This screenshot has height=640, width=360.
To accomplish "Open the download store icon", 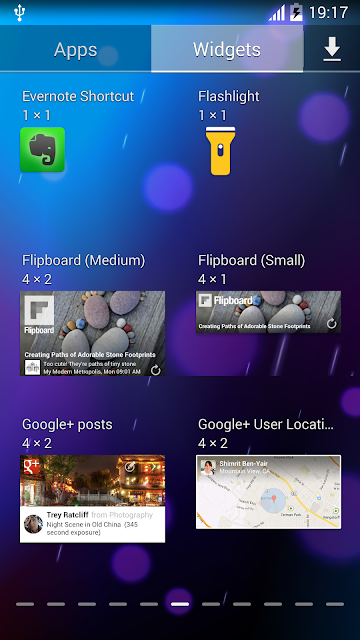I will [x=332, y=49].
